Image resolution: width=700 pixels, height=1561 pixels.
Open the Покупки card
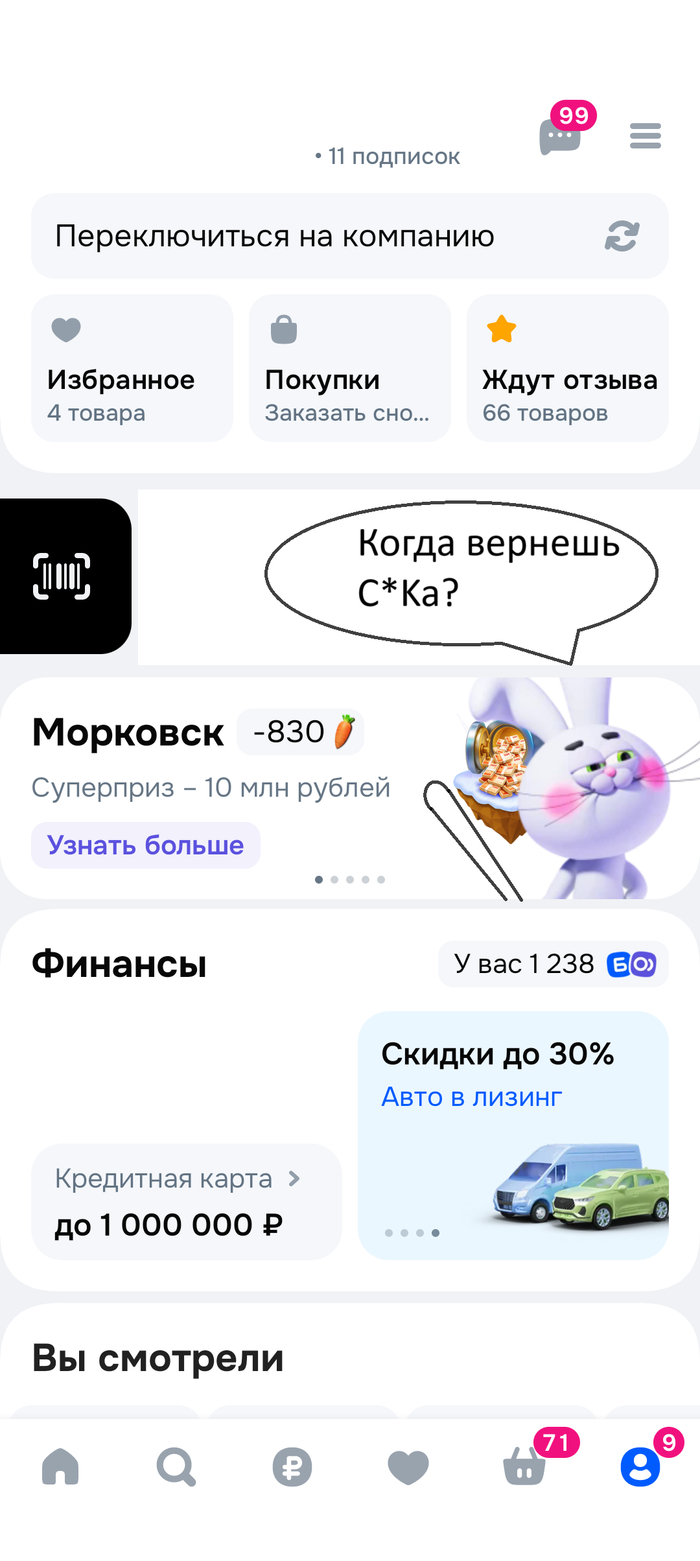click(349, 368)
